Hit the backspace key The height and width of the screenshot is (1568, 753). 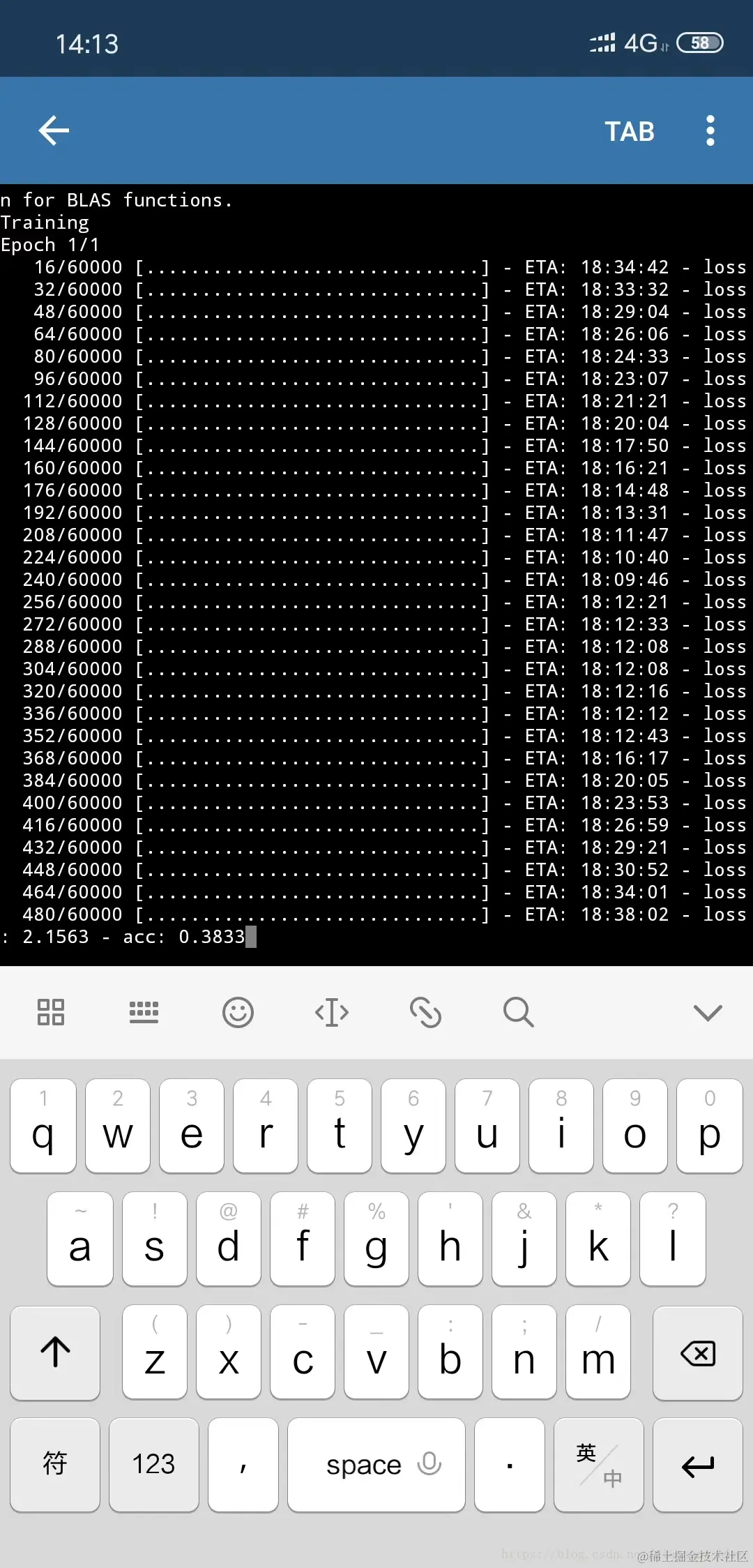(x=698, y=1352)
